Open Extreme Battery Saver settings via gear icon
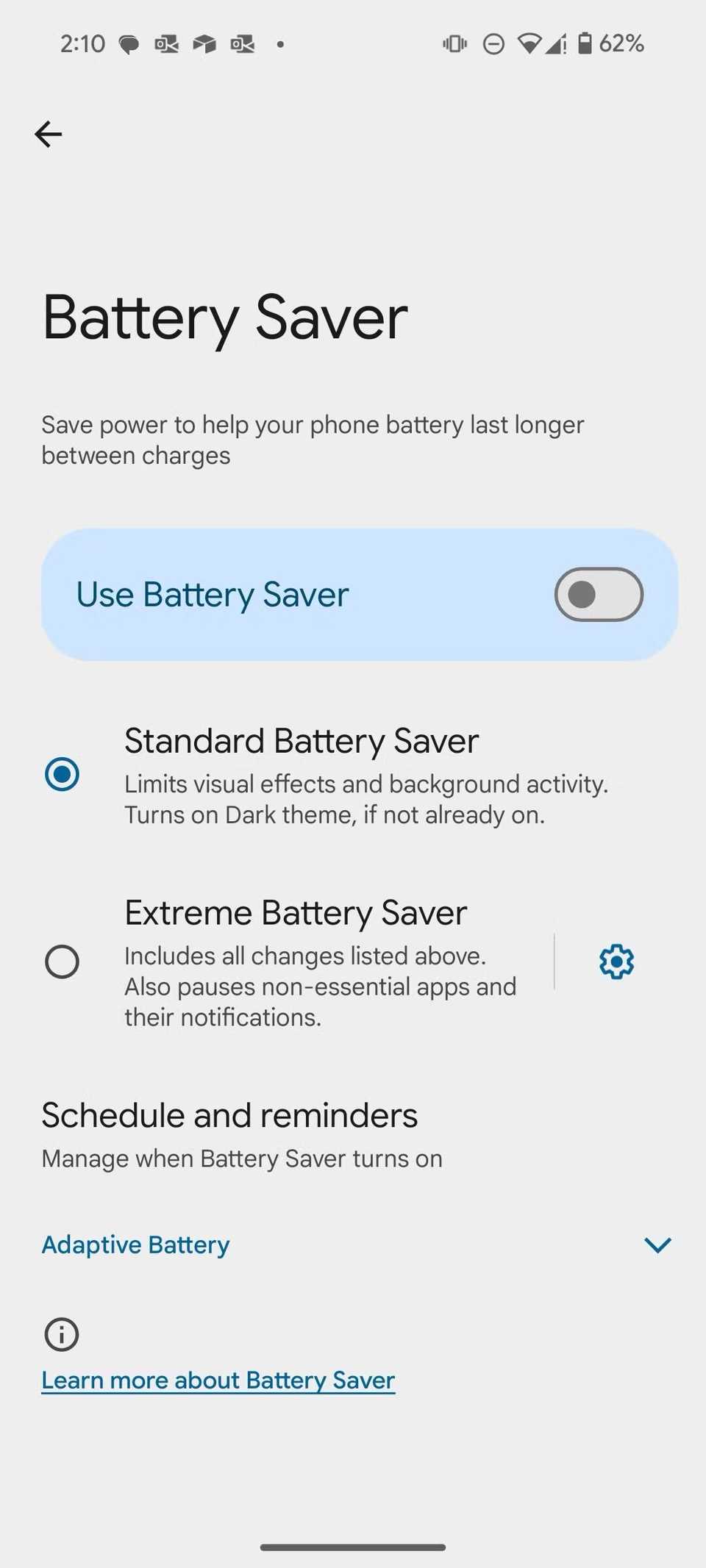 coord(616,962)
